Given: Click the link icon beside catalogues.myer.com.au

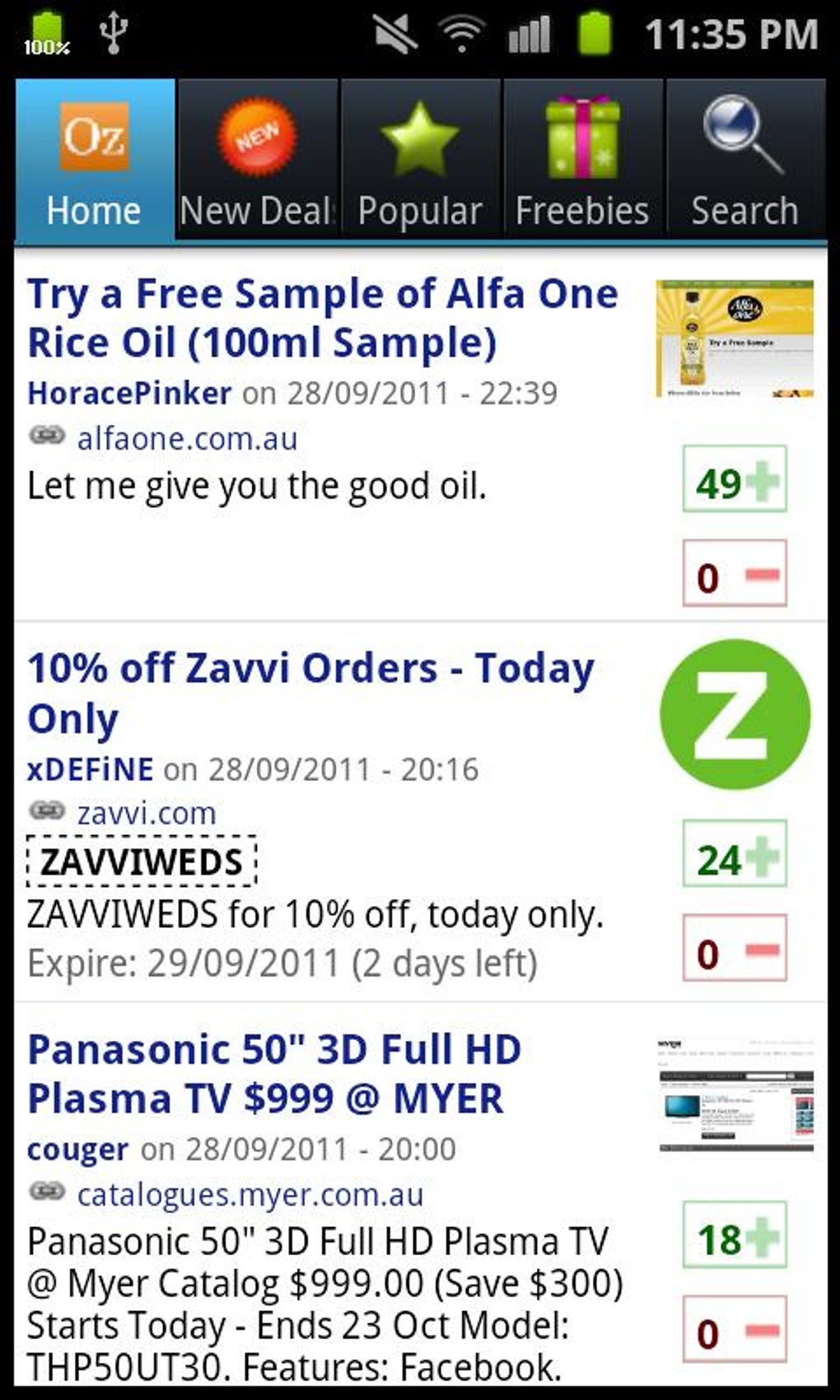Looking at the screenshot, I should point(47,1192).
